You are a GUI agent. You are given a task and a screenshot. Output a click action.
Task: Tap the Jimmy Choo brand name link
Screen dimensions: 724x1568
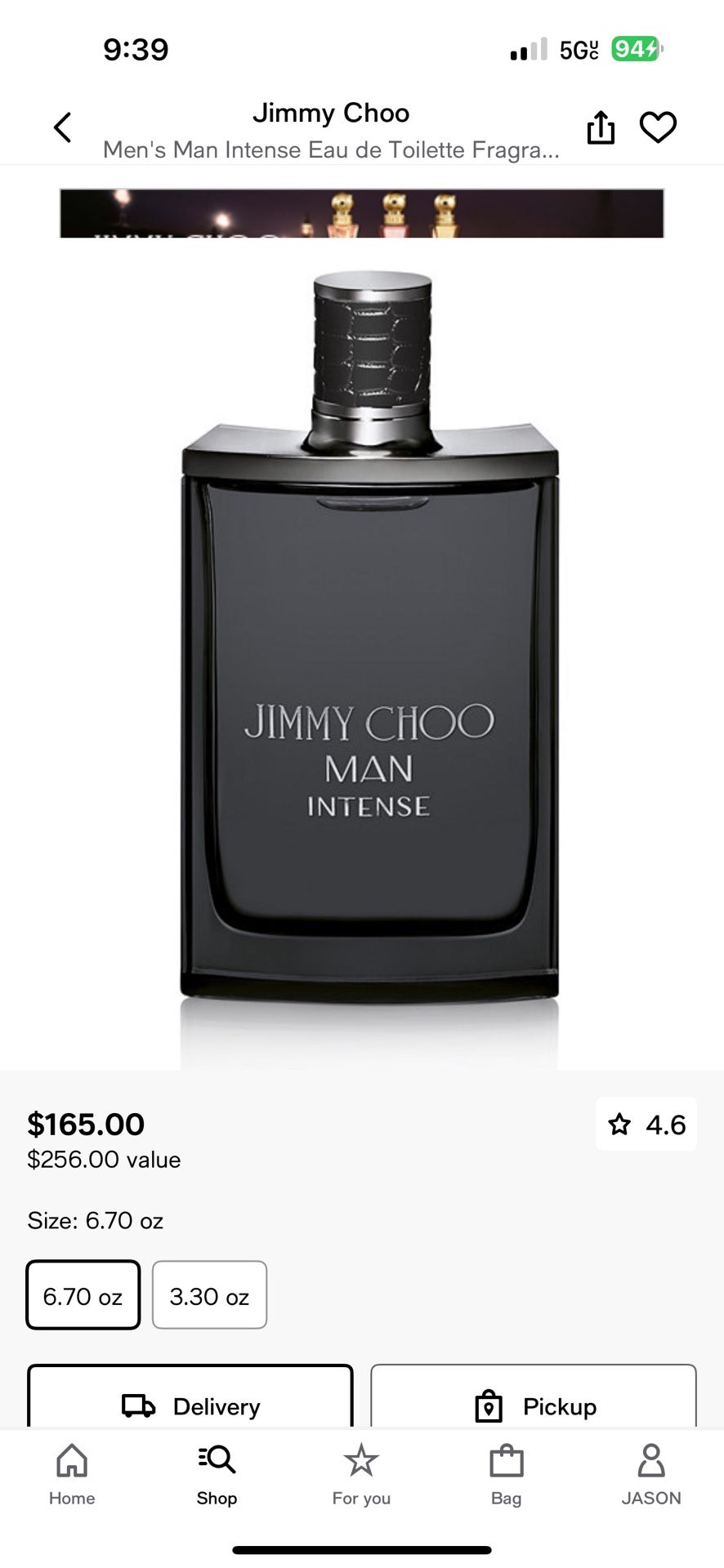click(x=331, y=113)
